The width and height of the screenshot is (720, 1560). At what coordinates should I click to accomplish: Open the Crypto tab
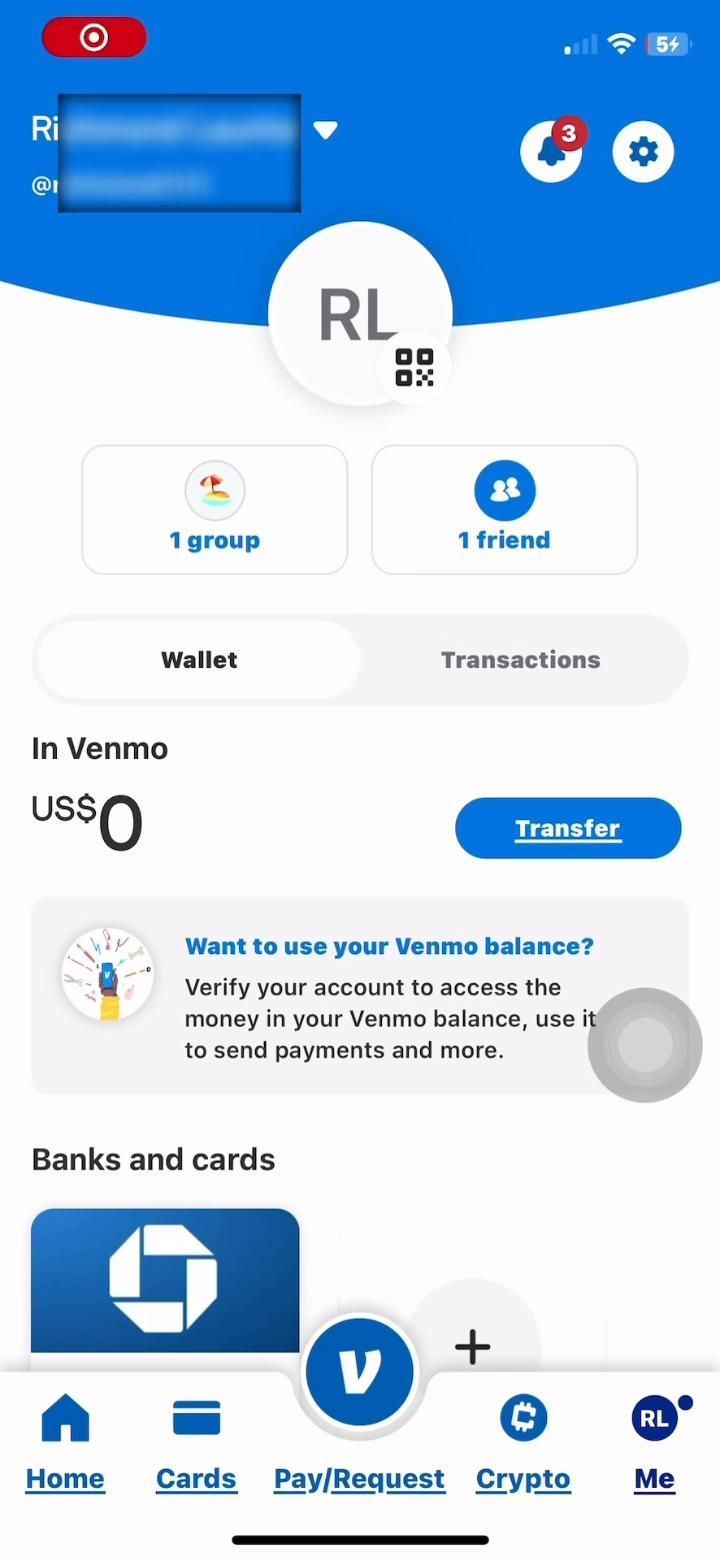point(523,1442)
